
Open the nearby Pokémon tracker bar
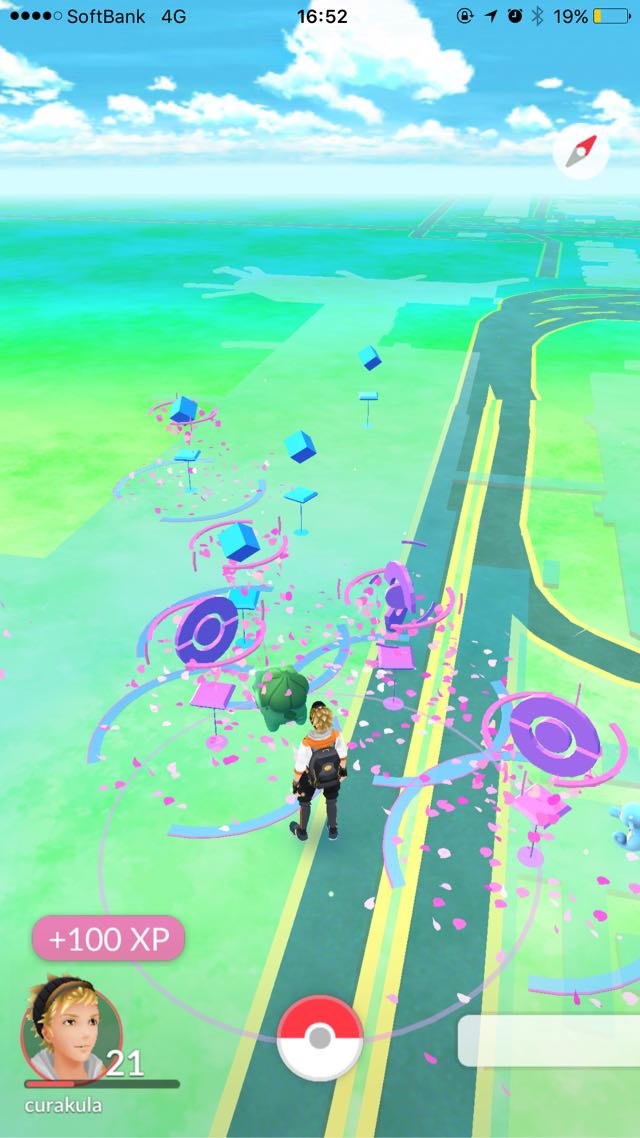click(549, 1041)
